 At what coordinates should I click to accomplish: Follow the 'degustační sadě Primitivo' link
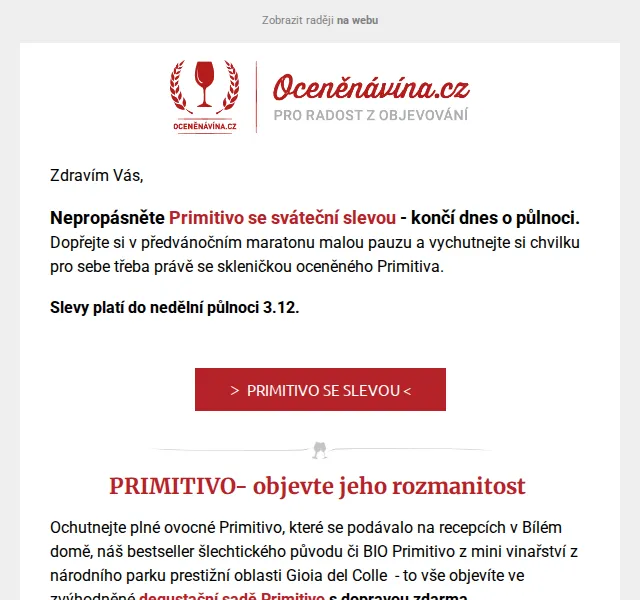pos(231,596)
